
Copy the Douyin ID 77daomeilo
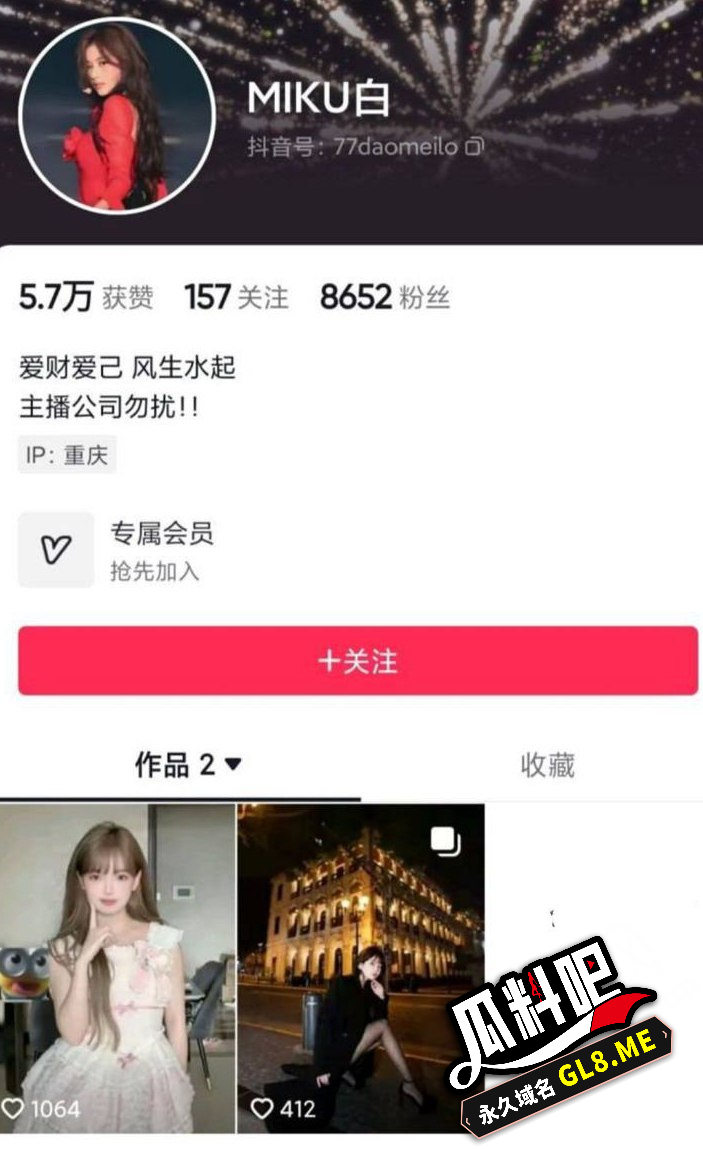click(x=475, y=147)
